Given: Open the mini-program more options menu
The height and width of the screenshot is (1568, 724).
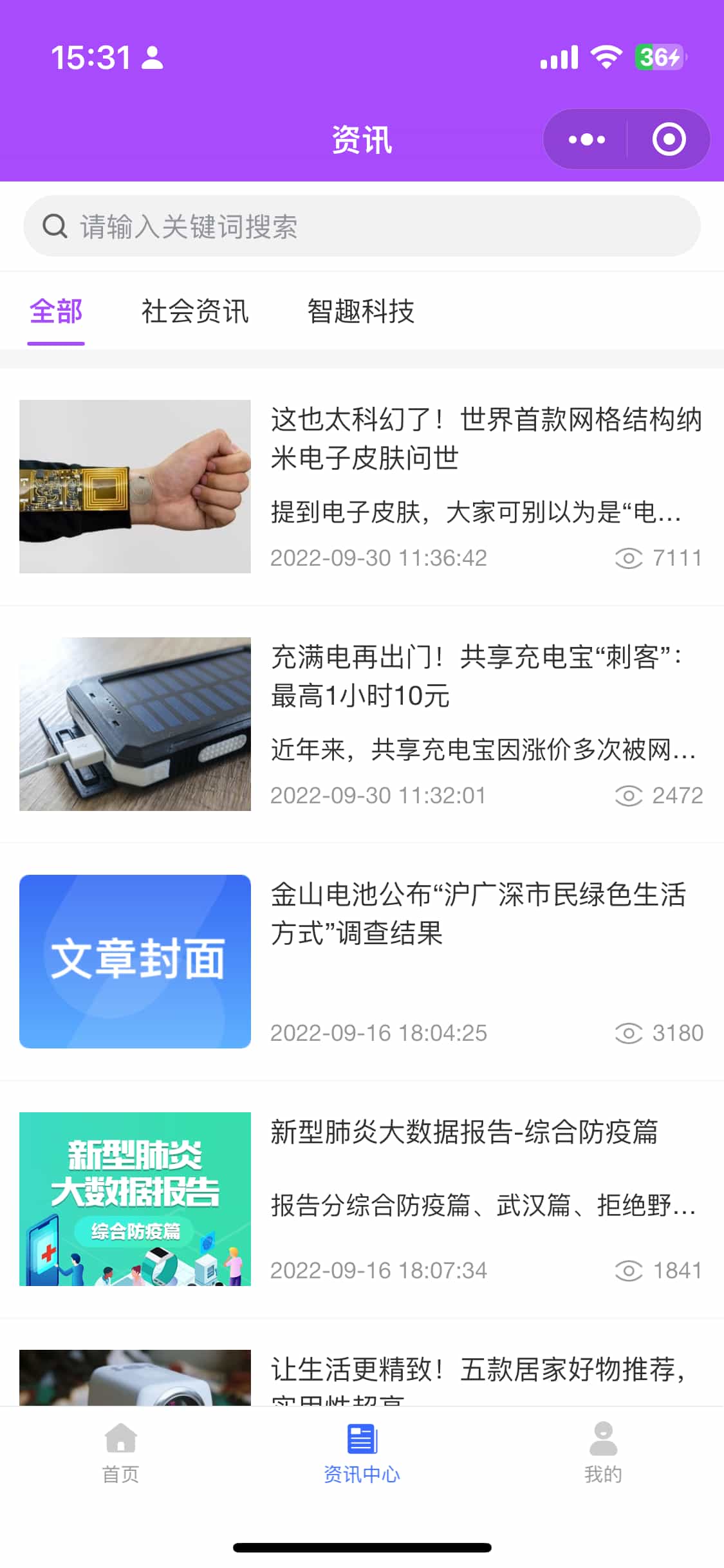Looking at the screenshot, I should coord(586,140).
